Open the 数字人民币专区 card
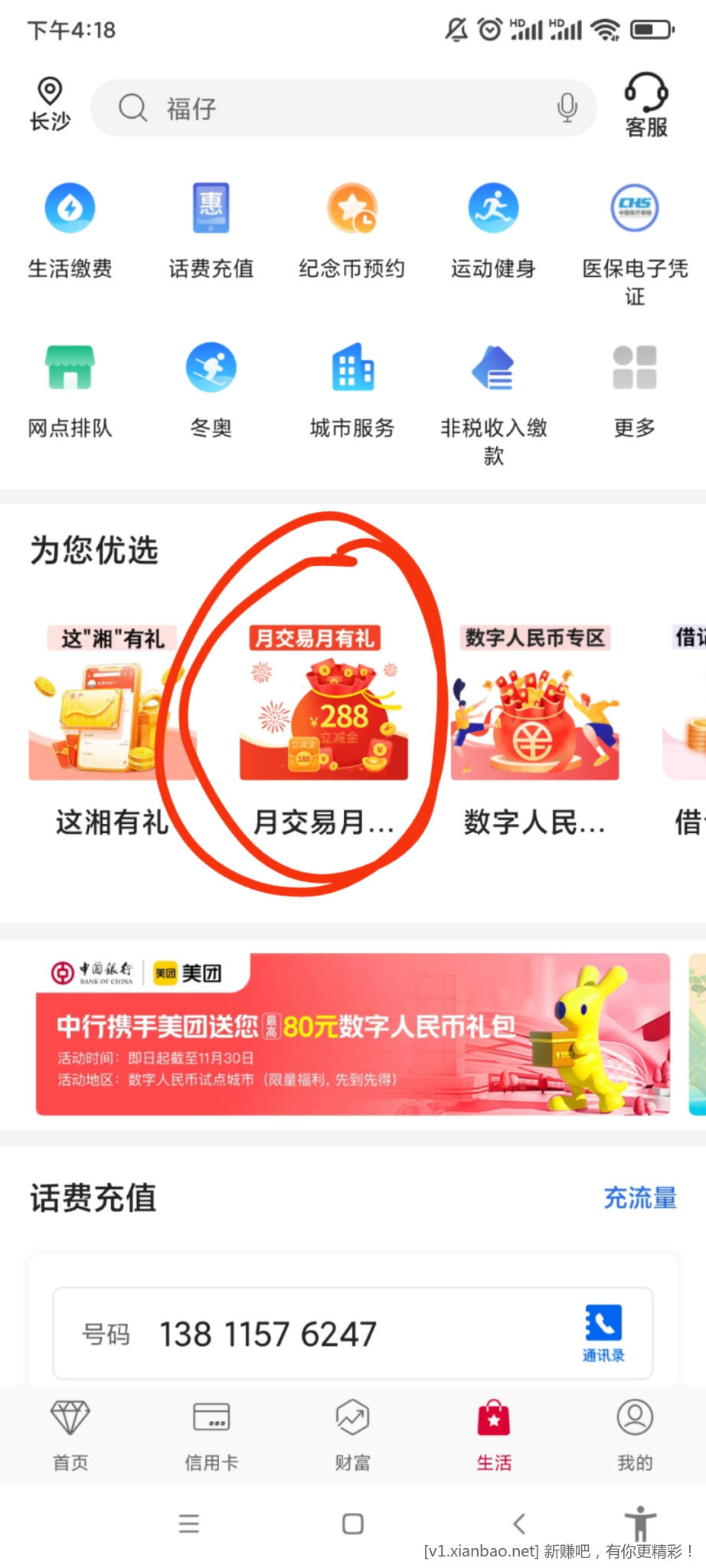This screenshot has width=706, height=1568. (534, 727)
